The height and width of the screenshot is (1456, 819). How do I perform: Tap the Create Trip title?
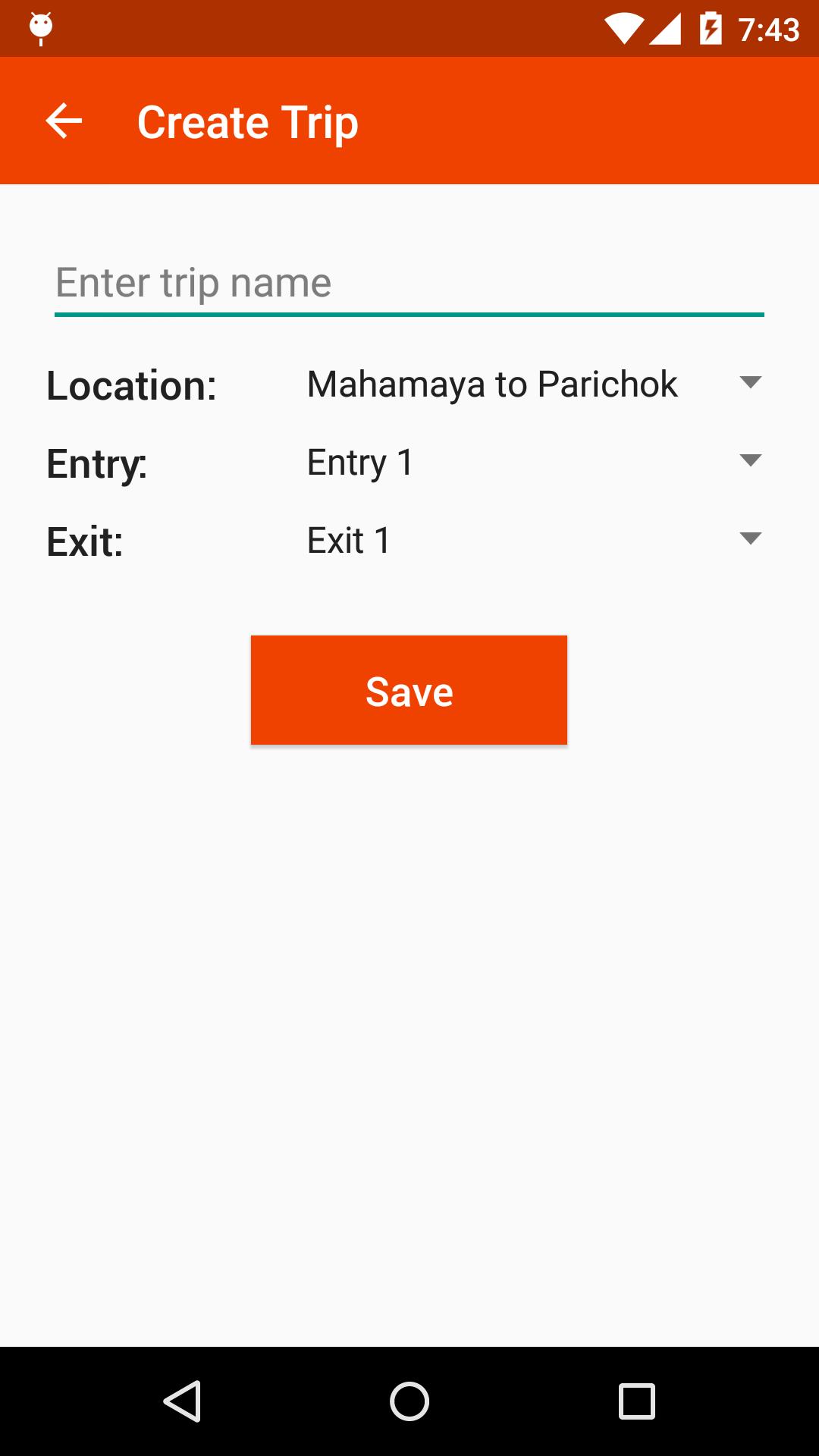point(246,121)
